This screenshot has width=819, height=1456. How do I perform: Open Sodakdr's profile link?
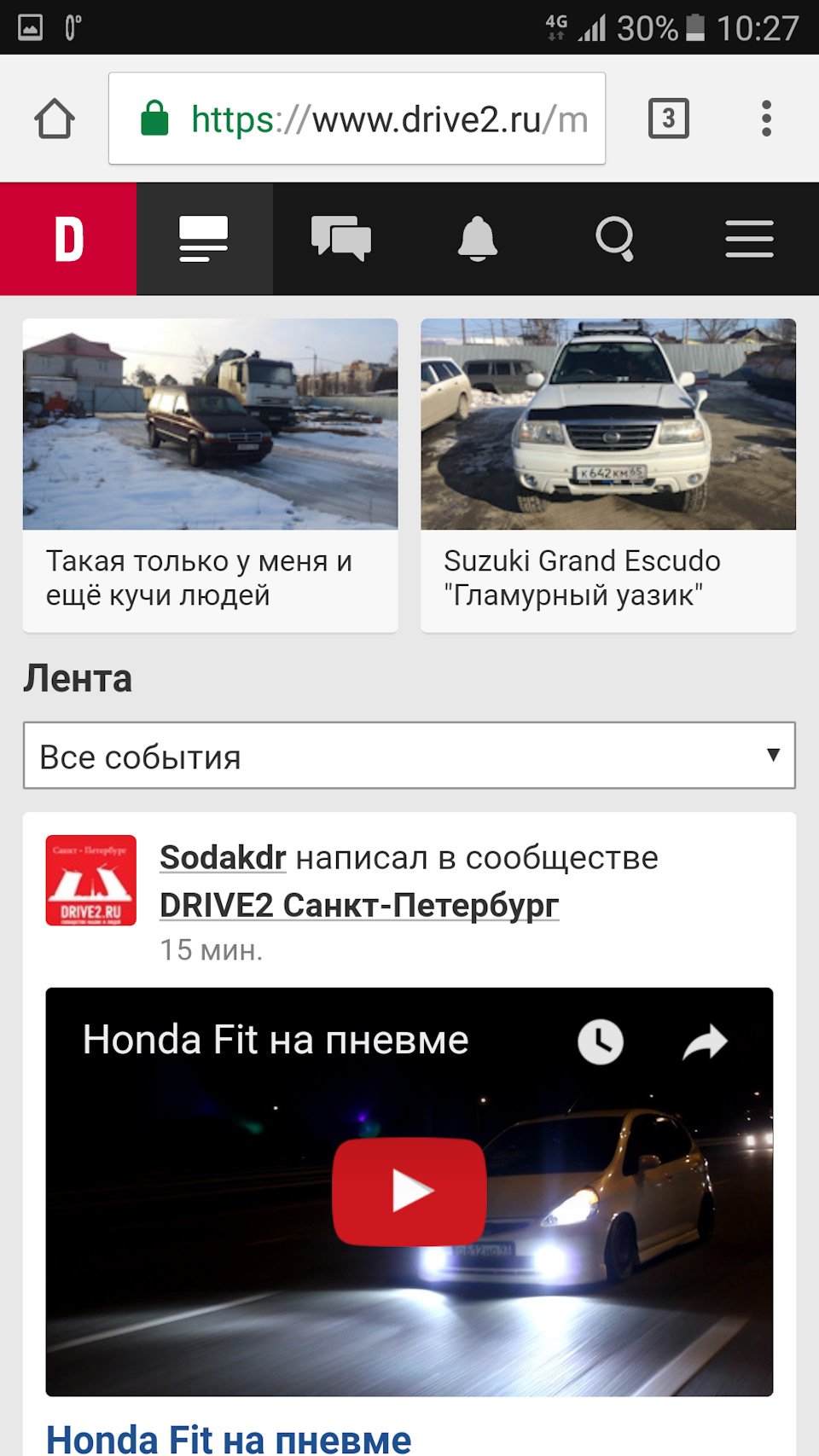click(223, 858)
